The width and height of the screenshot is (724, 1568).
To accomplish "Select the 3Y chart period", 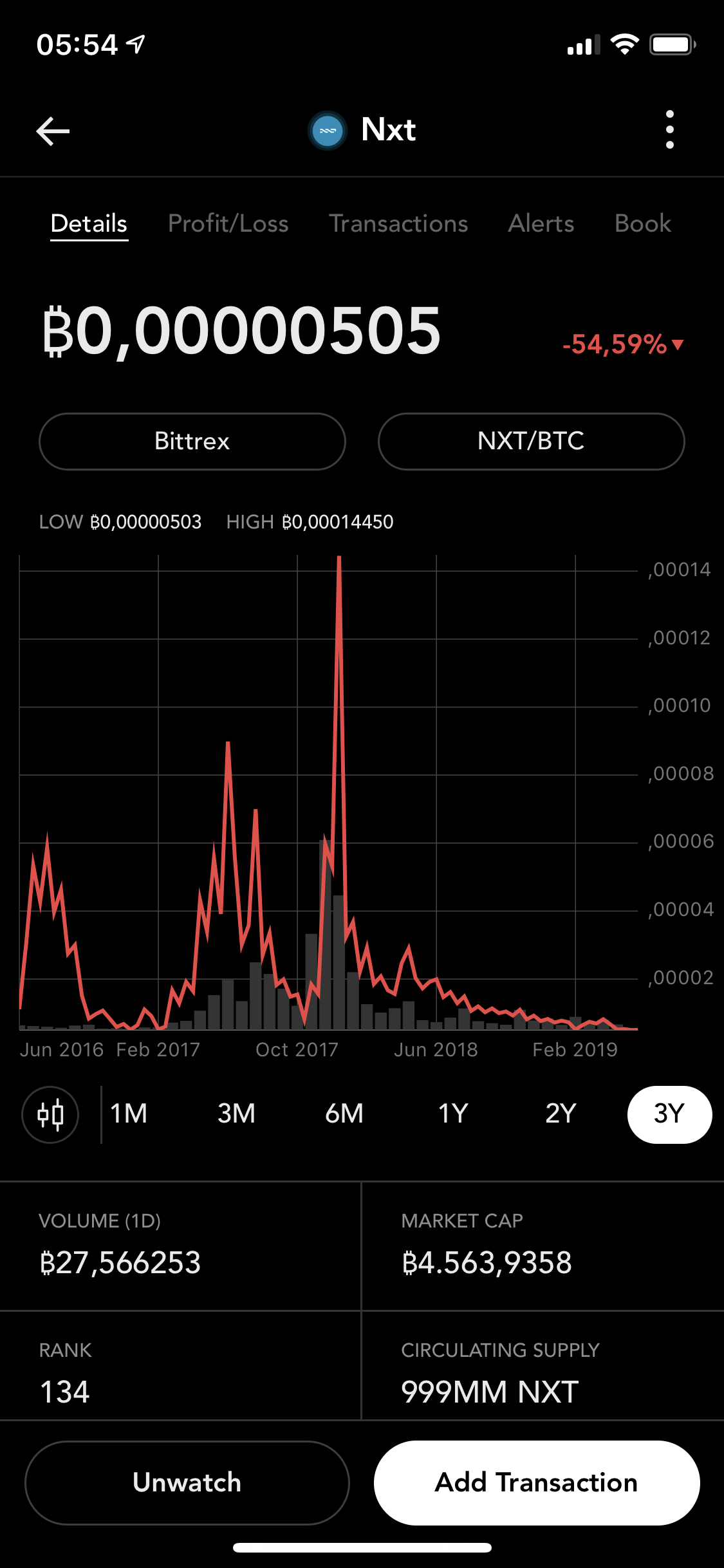I will (x=669, y=1114).
